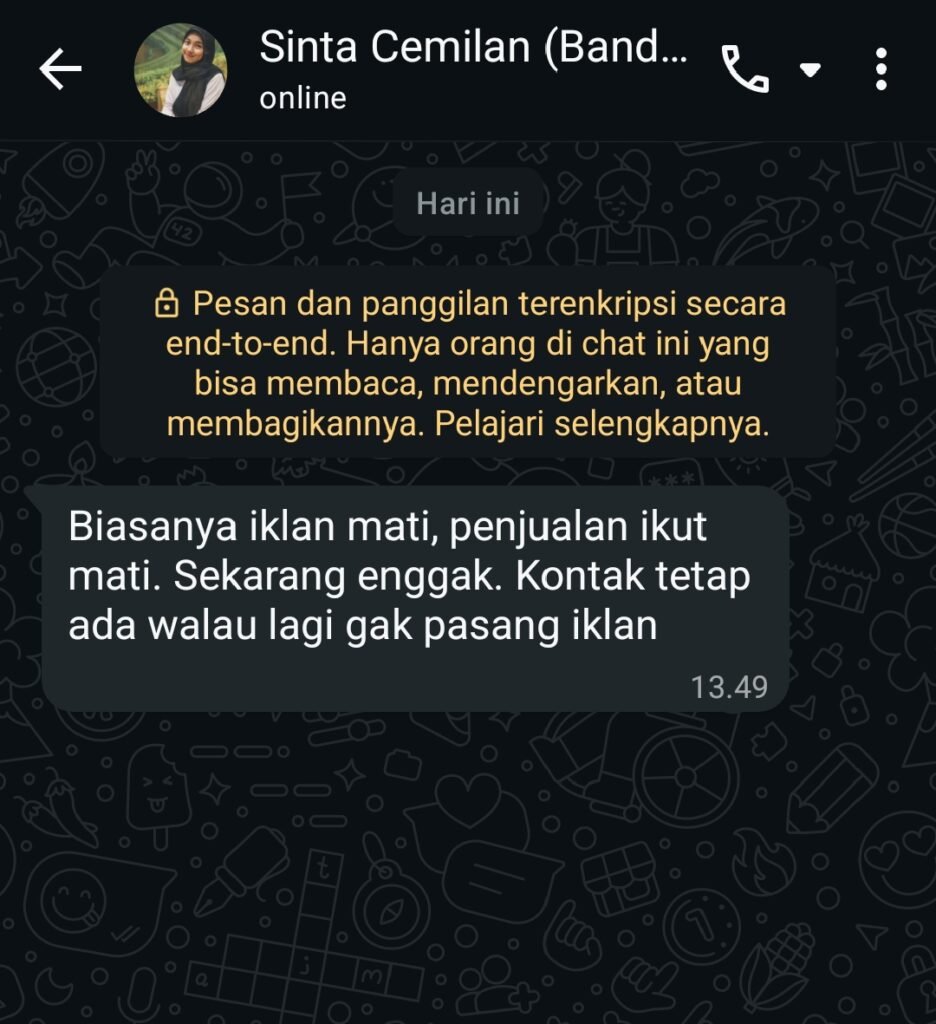Tap the end-to-end encryption notice
Image resolution: width=936 pixels, height=1024 pixels.
(468, 362)
